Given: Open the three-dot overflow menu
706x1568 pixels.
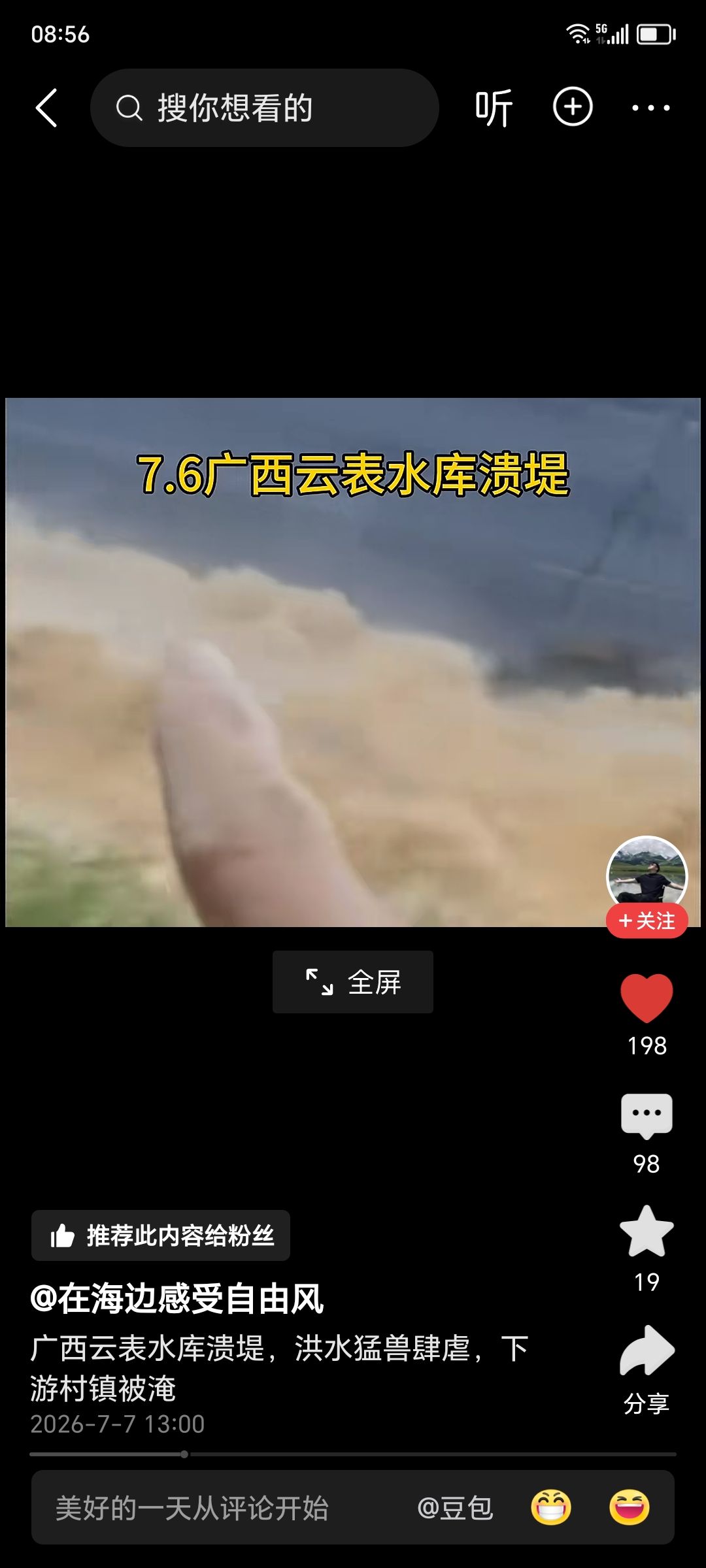Looking at the screenshot, I should [650, 108].
